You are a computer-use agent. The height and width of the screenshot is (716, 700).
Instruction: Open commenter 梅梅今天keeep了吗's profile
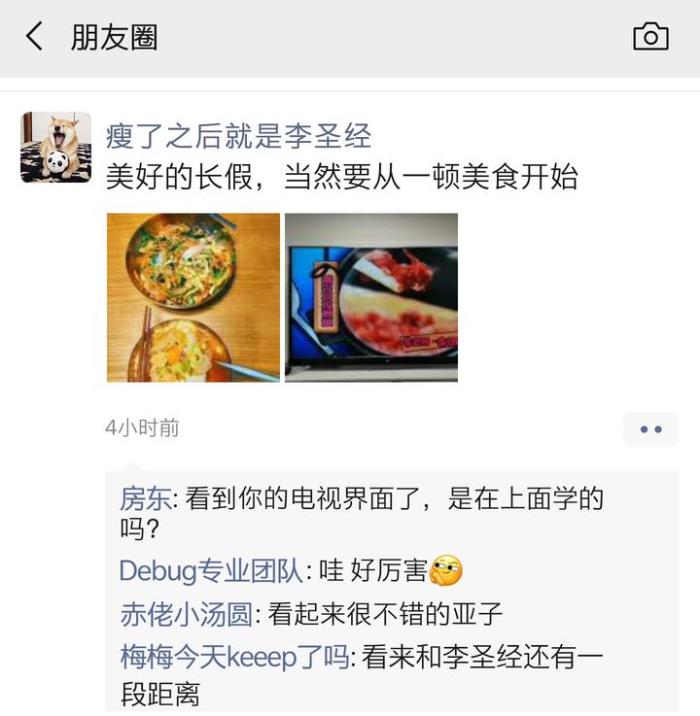pyautogui.click(x=235, y=657)
